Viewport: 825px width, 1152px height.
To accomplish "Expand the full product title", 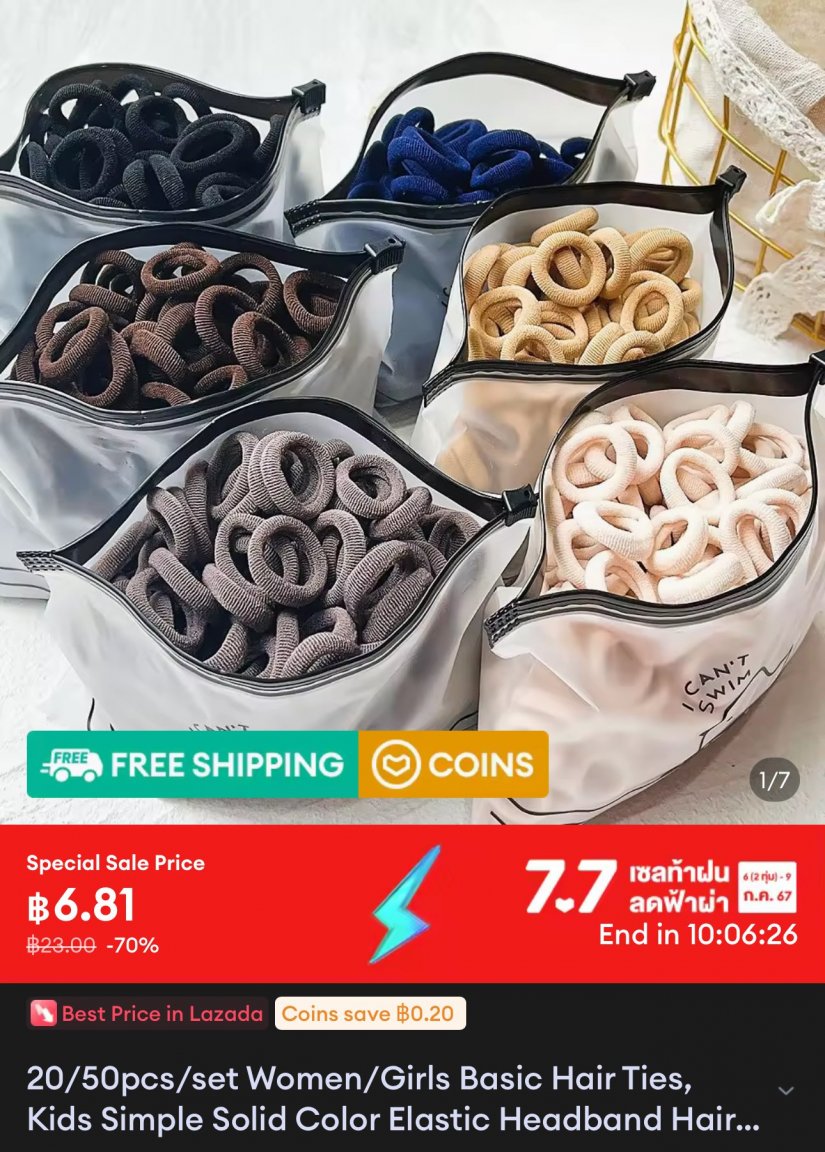I will (x=786, y=1091).
